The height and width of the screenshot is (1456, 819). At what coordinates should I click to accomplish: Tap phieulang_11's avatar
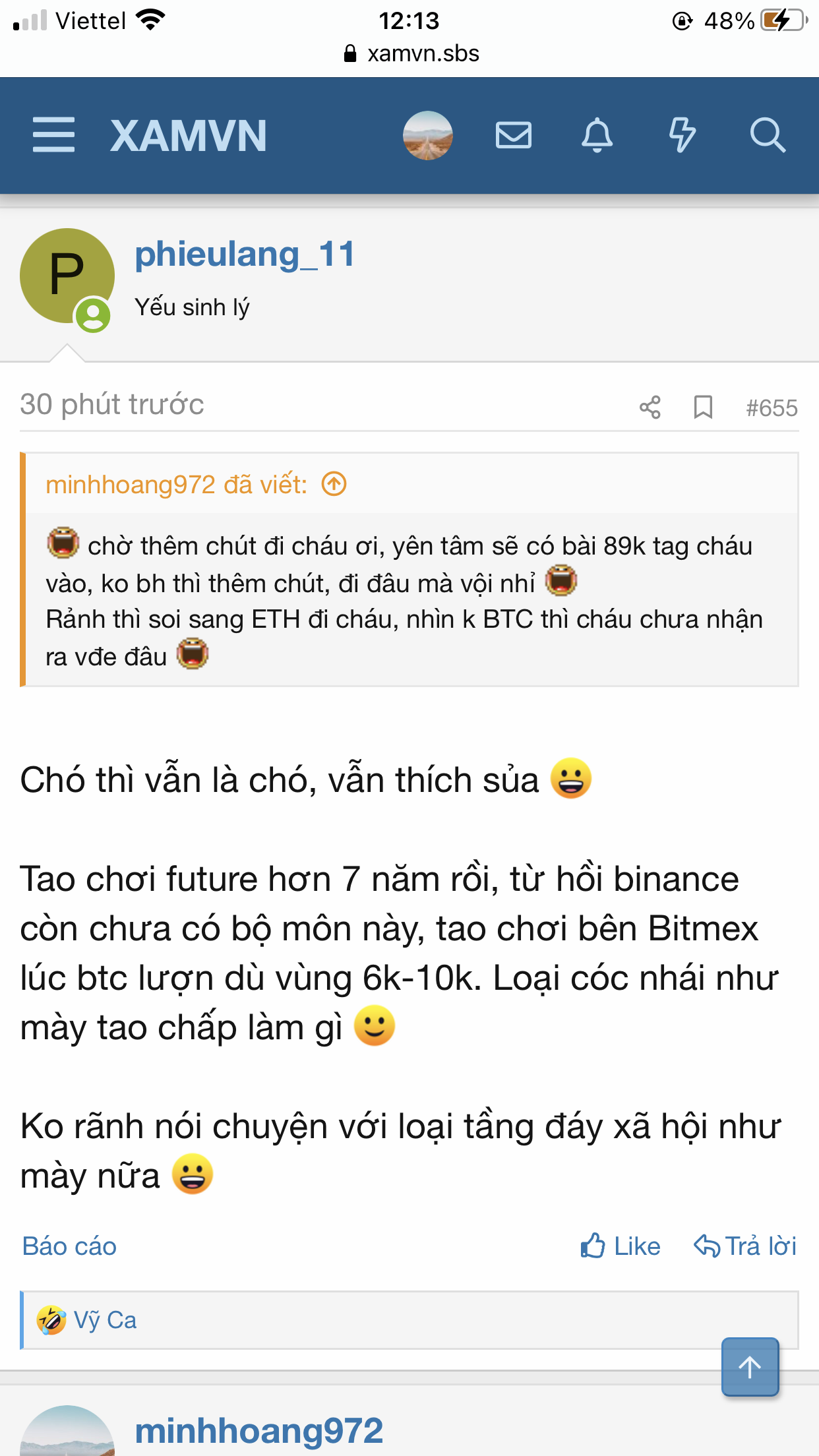point(67,276)
